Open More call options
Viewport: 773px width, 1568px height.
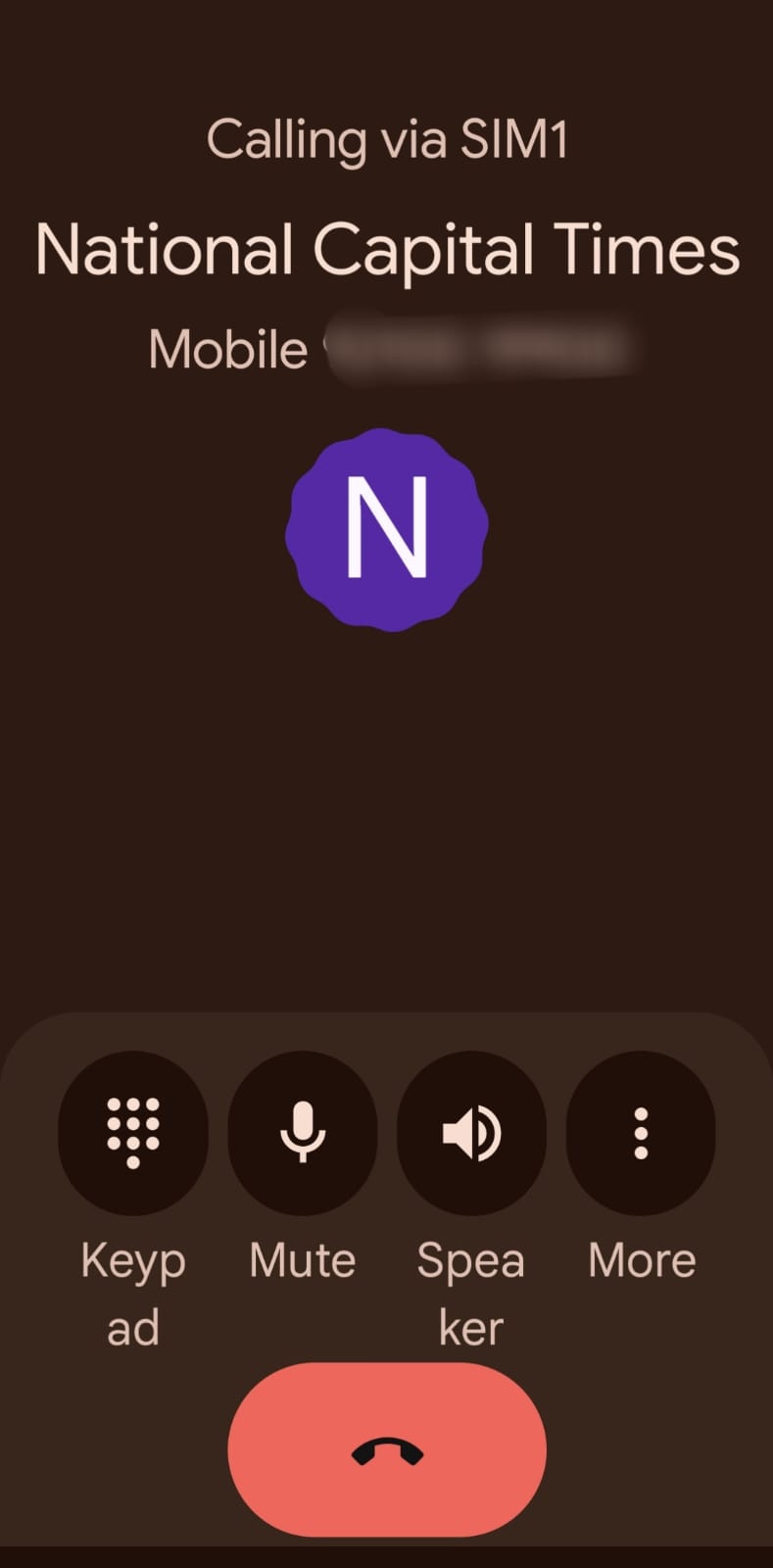coord(641,1133)
